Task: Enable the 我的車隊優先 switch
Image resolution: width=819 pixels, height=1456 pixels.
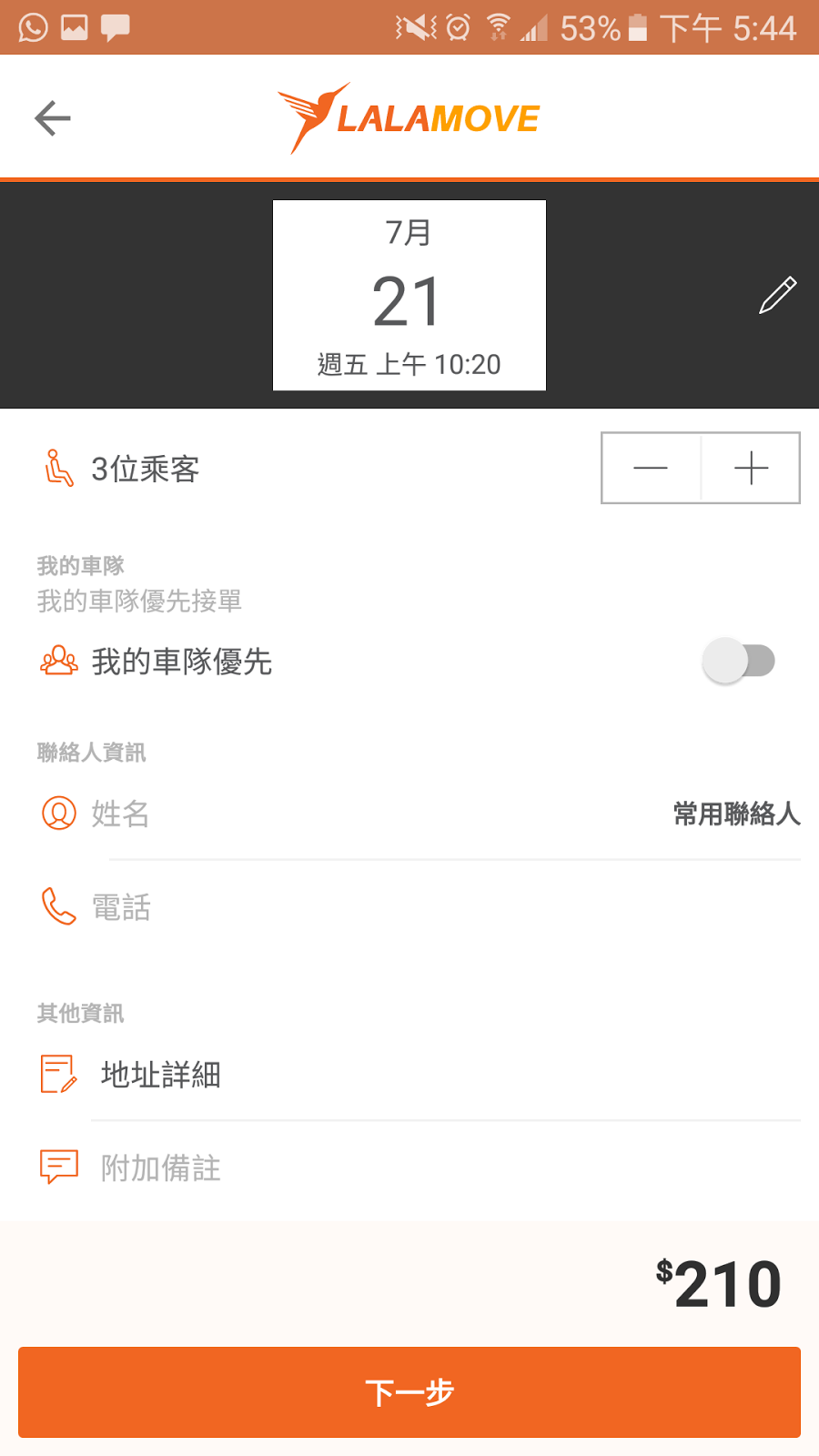Action: coord(739,661)
